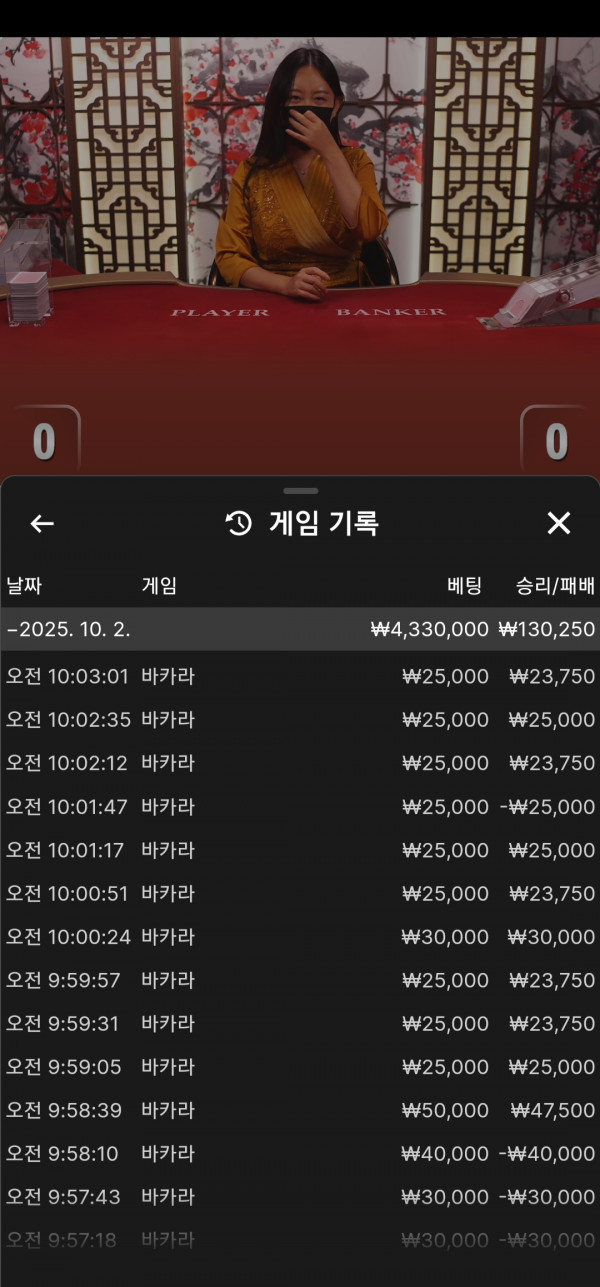The height and width of the screenshot is (1287, 600).
Task: Open the 오전 10:01:47 losing round
Action: (300, 807)
